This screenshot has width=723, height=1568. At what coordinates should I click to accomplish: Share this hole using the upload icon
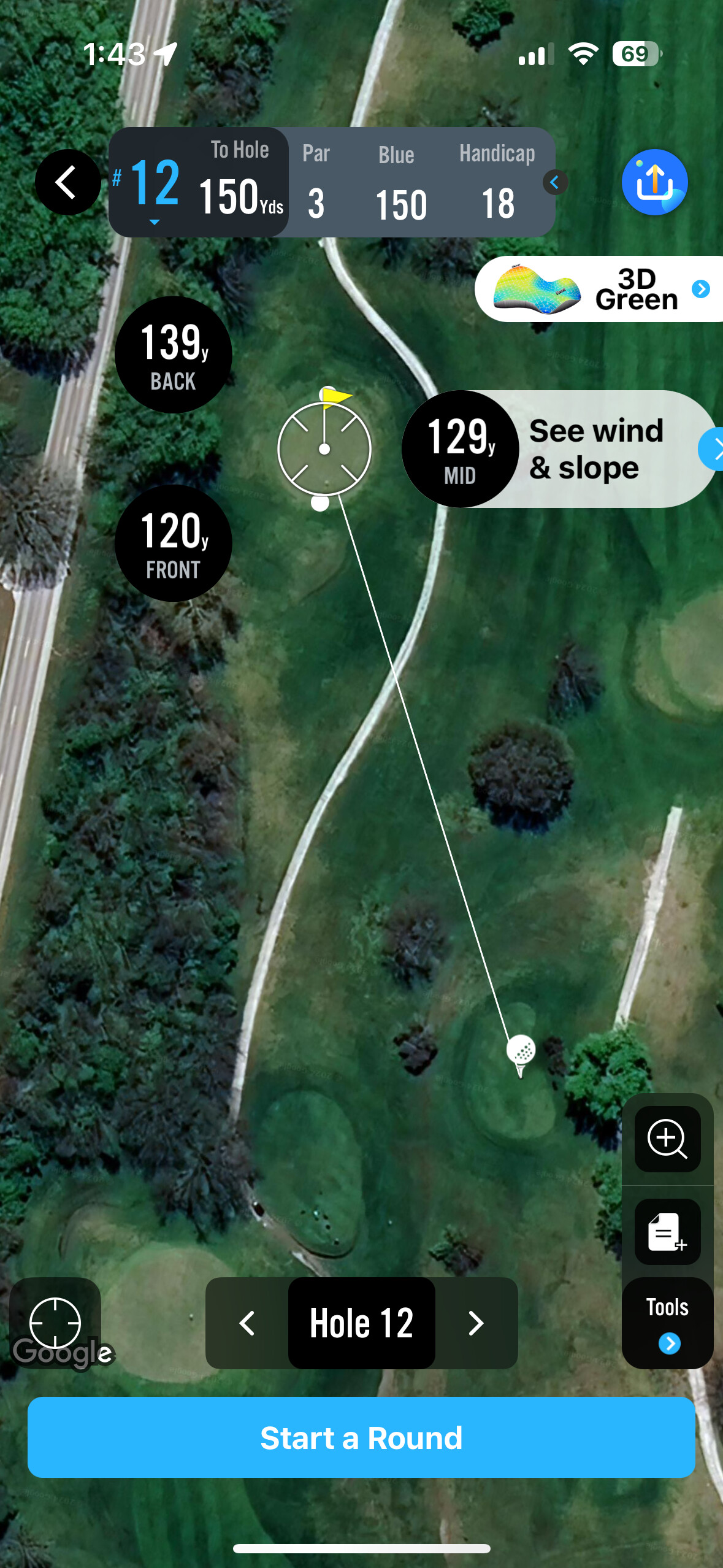654,182
